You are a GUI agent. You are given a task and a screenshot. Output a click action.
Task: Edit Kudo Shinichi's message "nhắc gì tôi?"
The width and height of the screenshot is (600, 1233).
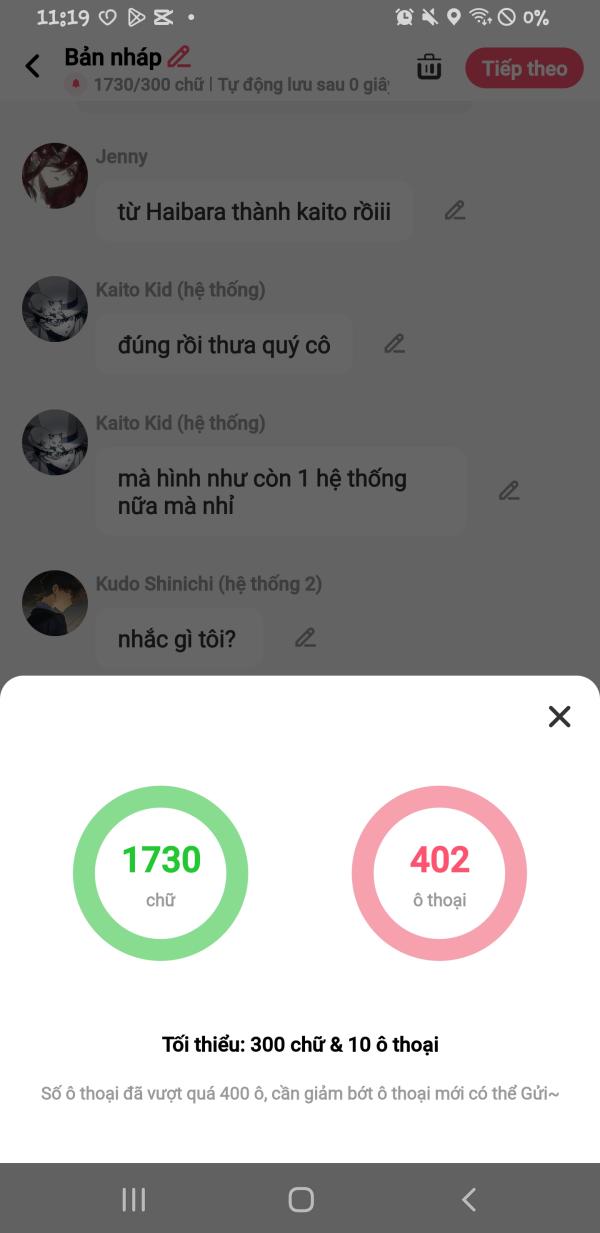pos(305,638)
